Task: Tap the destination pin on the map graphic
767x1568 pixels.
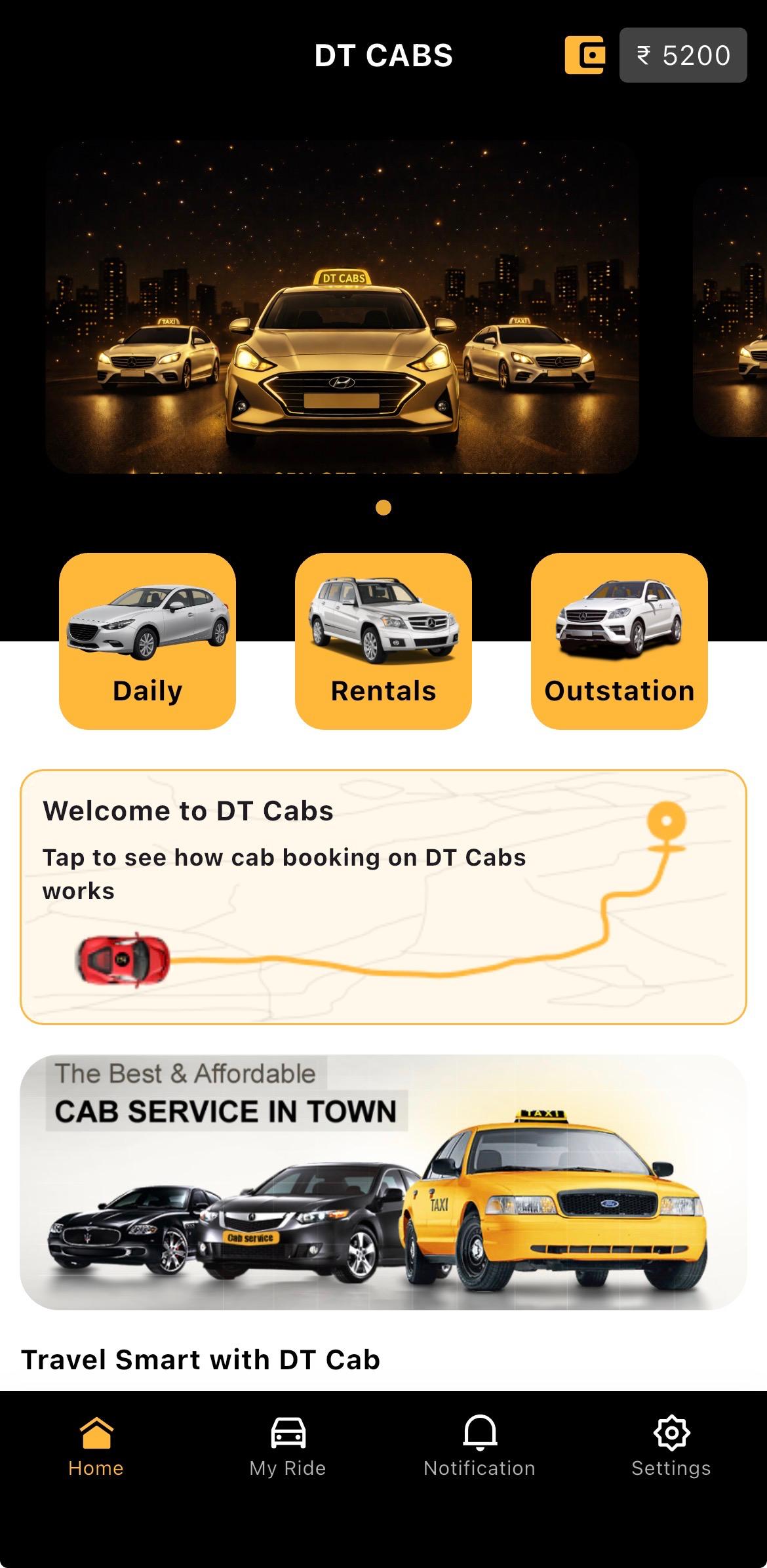Action: [x=667, y=820]
